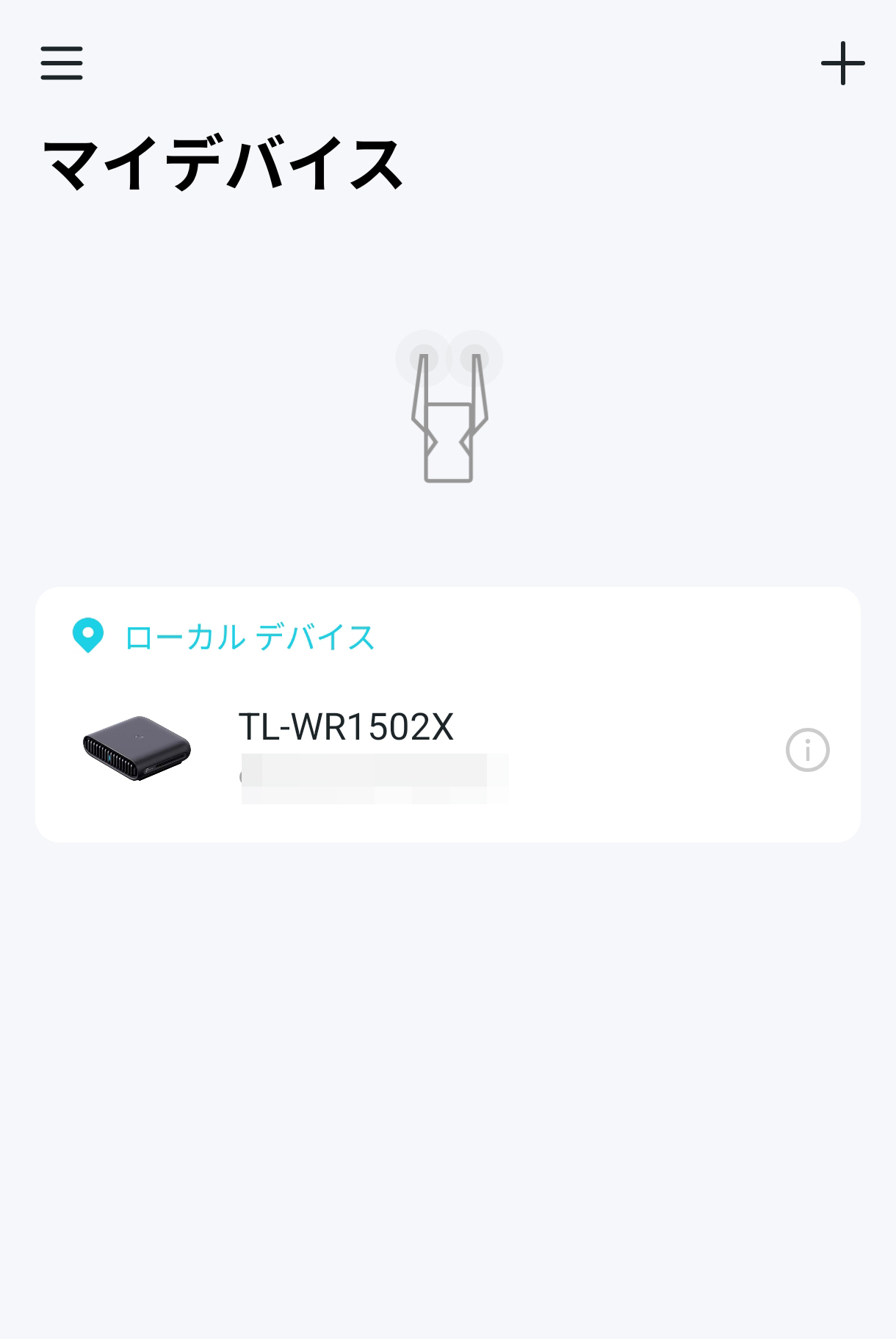
Task: Open the hamburger drawer menu
Action: point(62,63)
